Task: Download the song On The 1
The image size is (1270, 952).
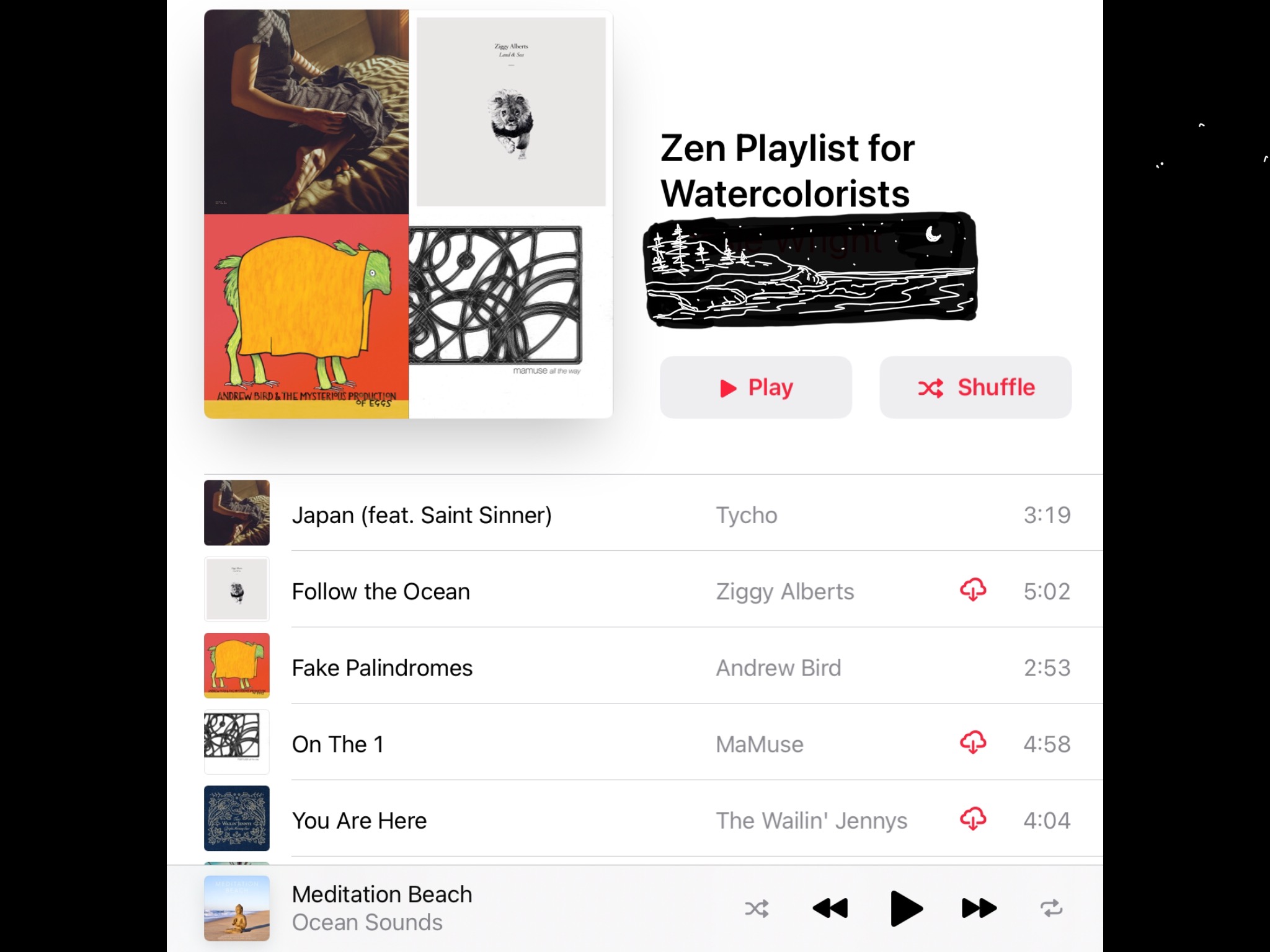Action: point(973,743)
